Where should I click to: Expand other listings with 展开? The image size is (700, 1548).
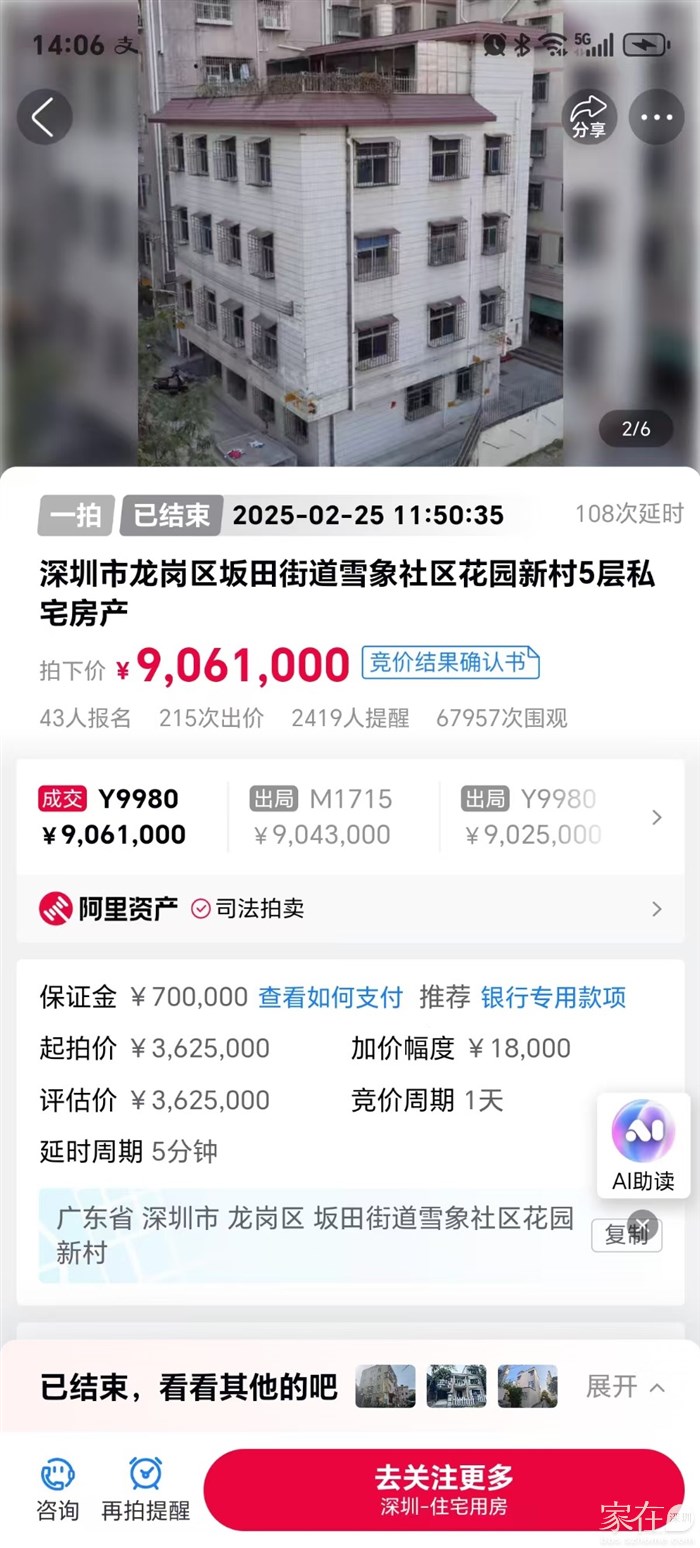point(624,1387)
